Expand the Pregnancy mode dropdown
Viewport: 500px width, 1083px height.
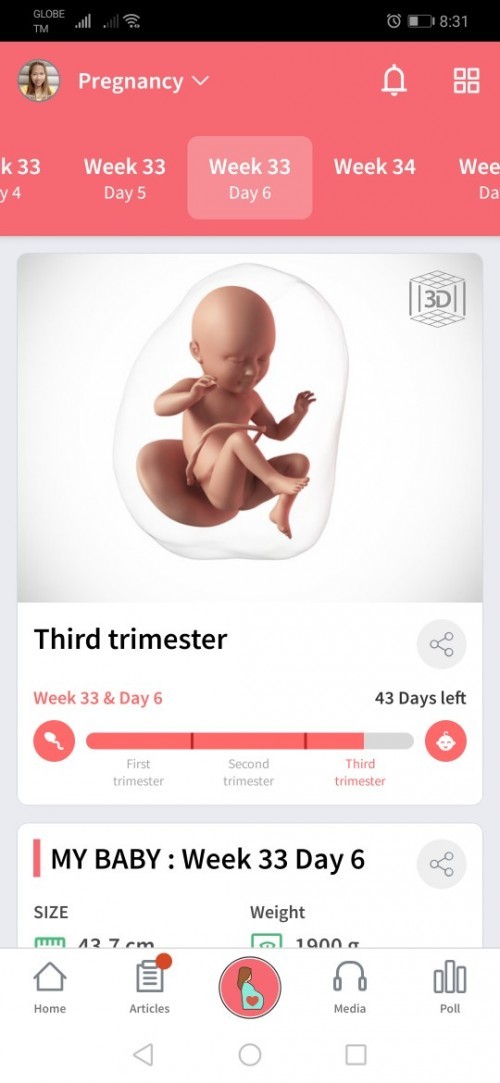tap(143, 81)
